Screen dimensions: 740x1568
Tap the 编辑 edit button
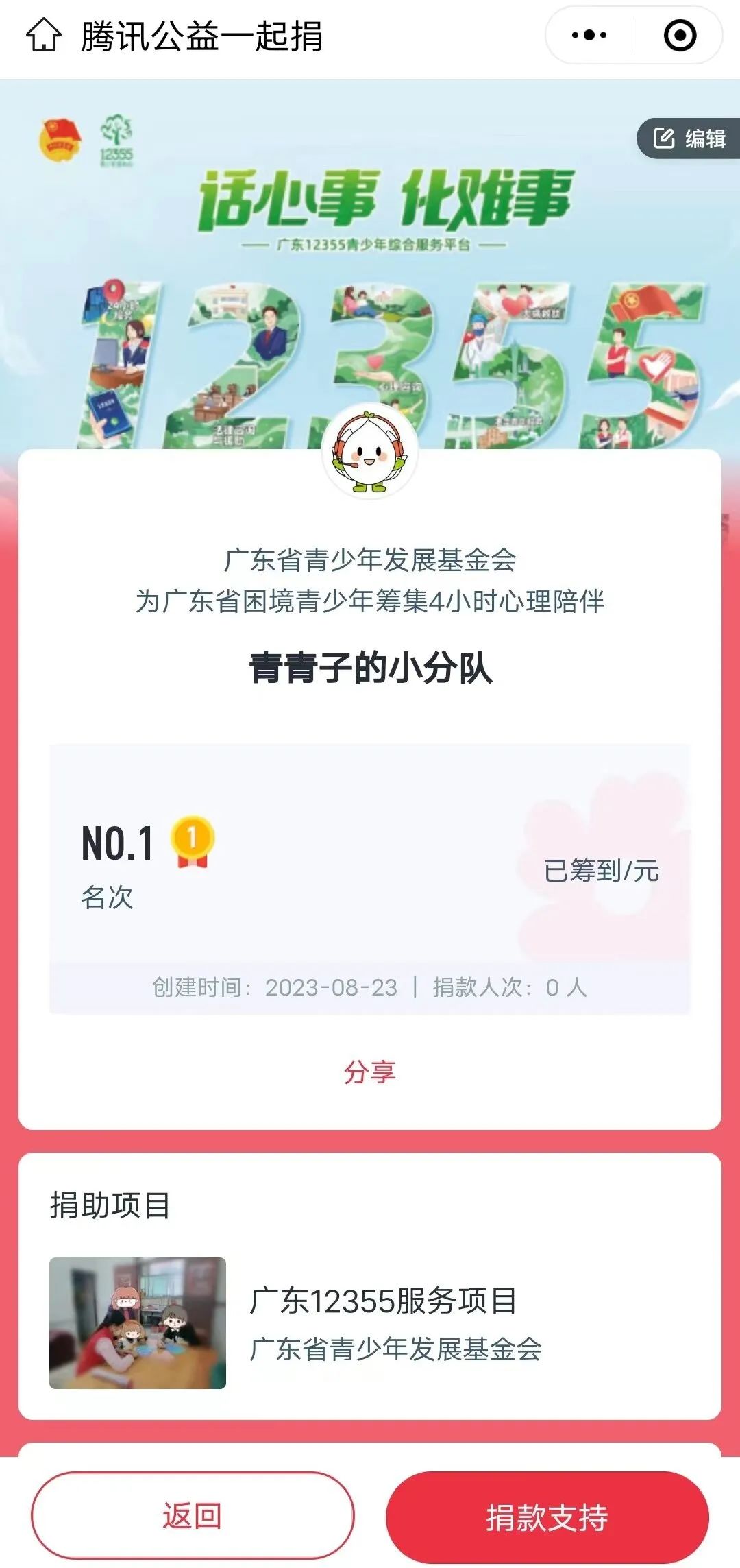[689, 138]
